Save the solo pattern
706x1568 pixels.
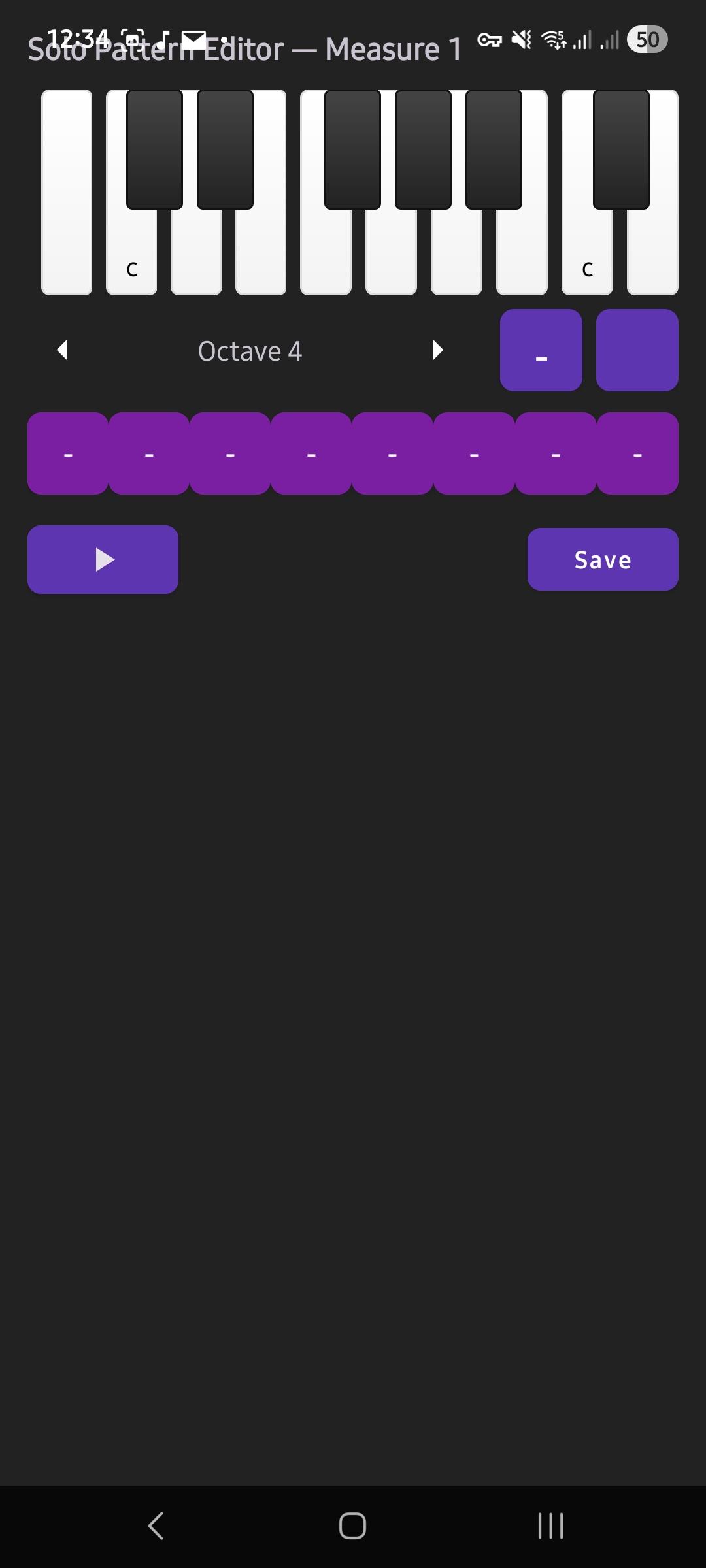click(x=602, y=559)
